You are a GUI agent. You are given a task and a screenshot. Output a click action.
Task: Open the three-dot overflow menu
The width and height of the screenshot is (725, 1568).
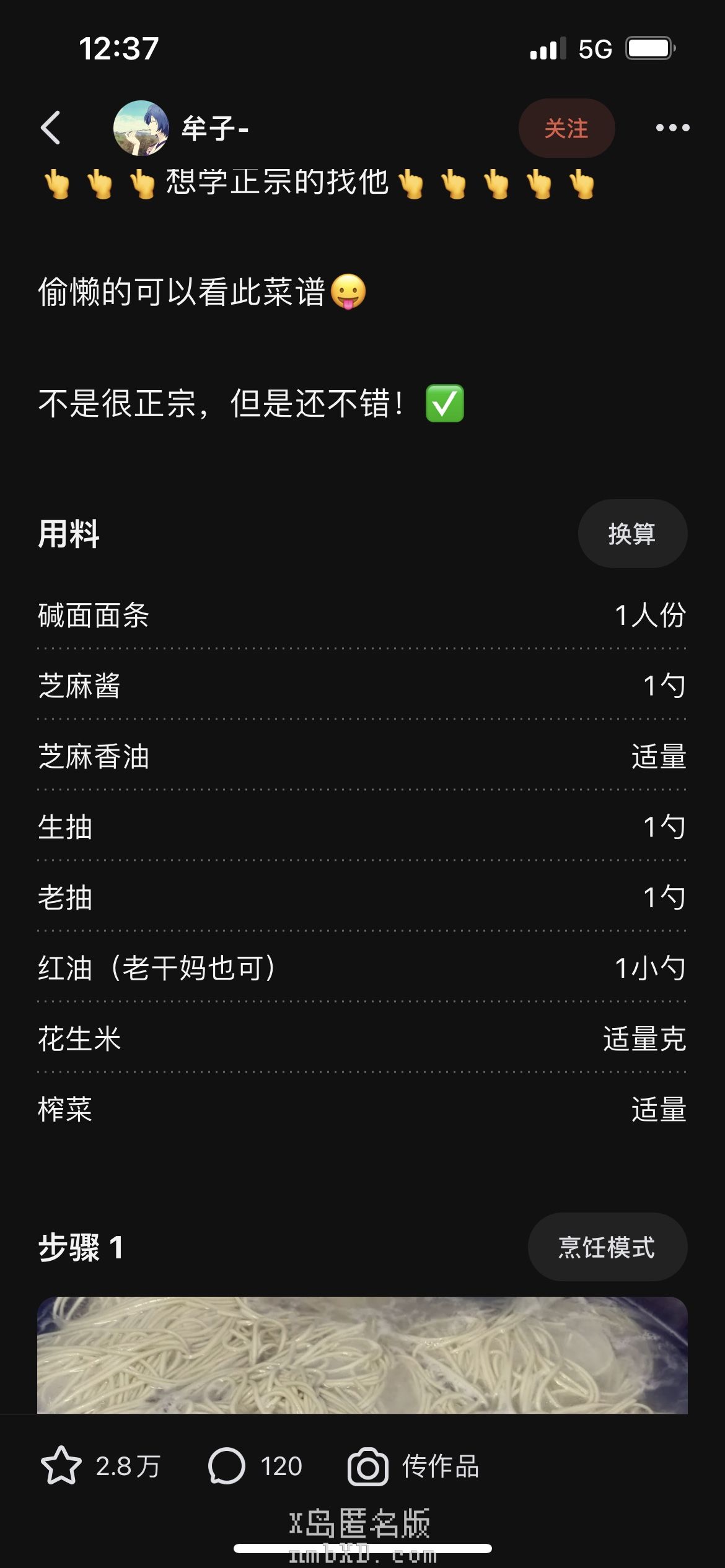672,128
